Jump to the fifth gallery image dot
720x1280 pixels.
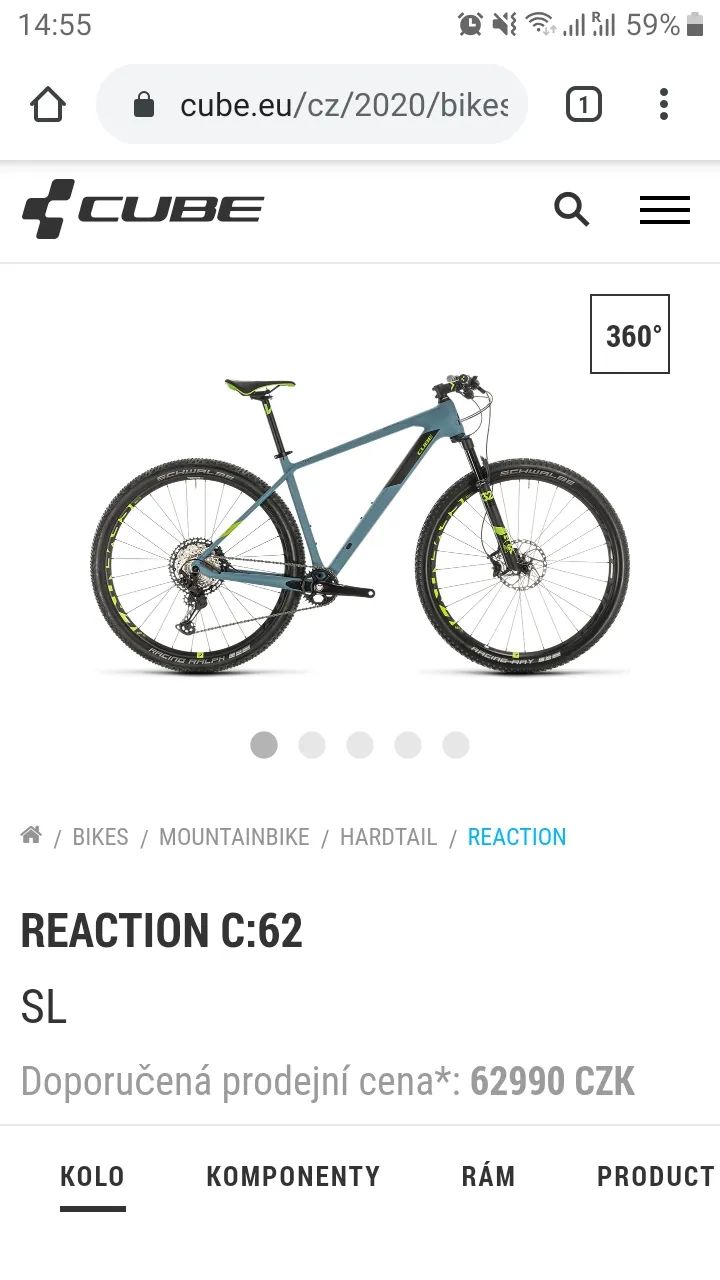(456, 745)
